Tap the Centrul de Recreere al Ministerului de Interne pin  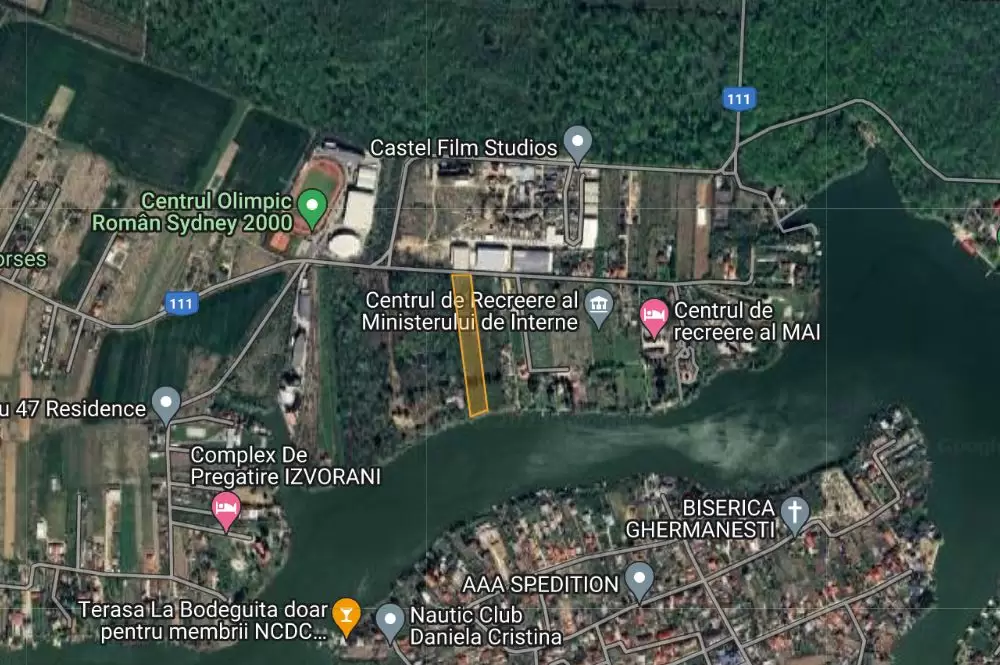(599, 307)
